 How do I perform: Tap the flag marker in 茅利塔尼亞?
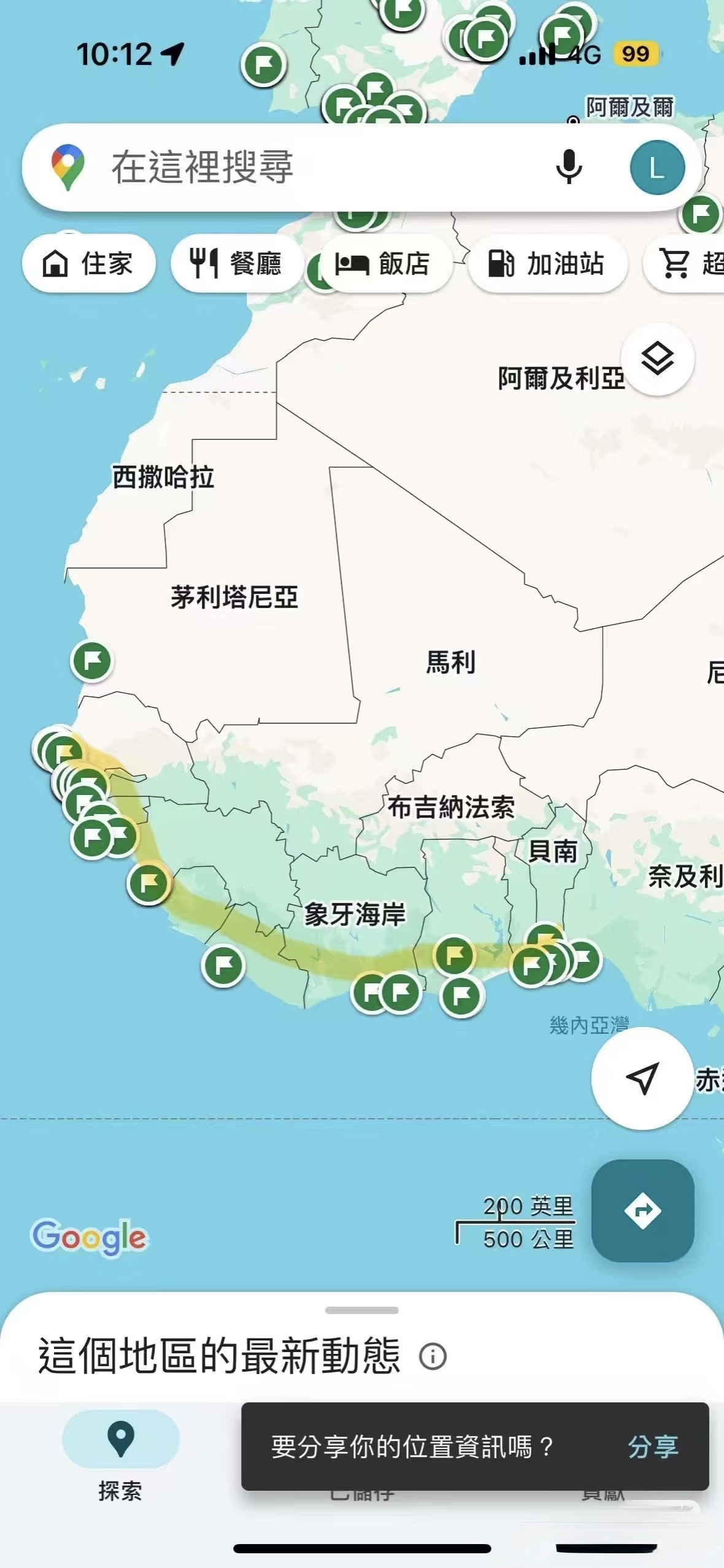tap(92, 661)
